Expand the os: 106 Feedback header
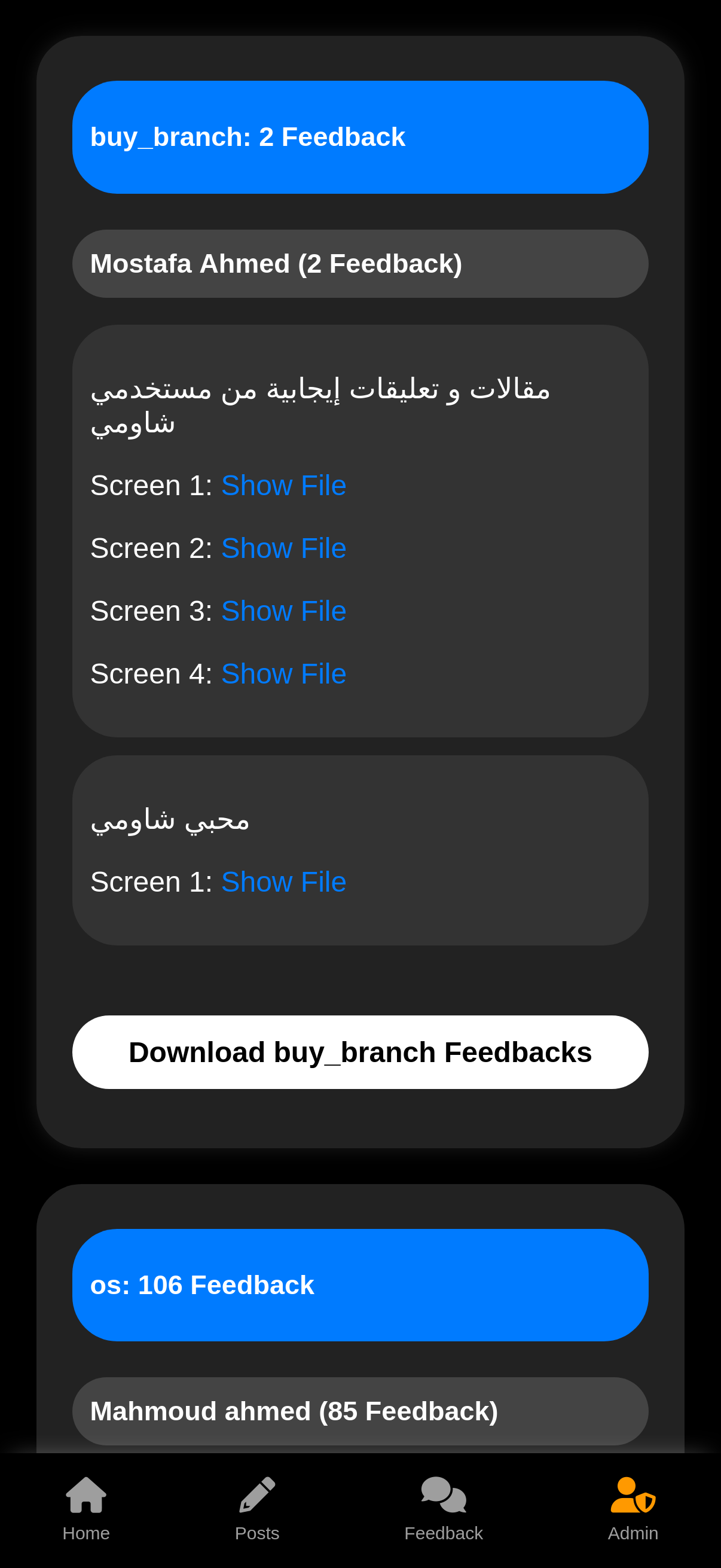 tap(360, 1285)
